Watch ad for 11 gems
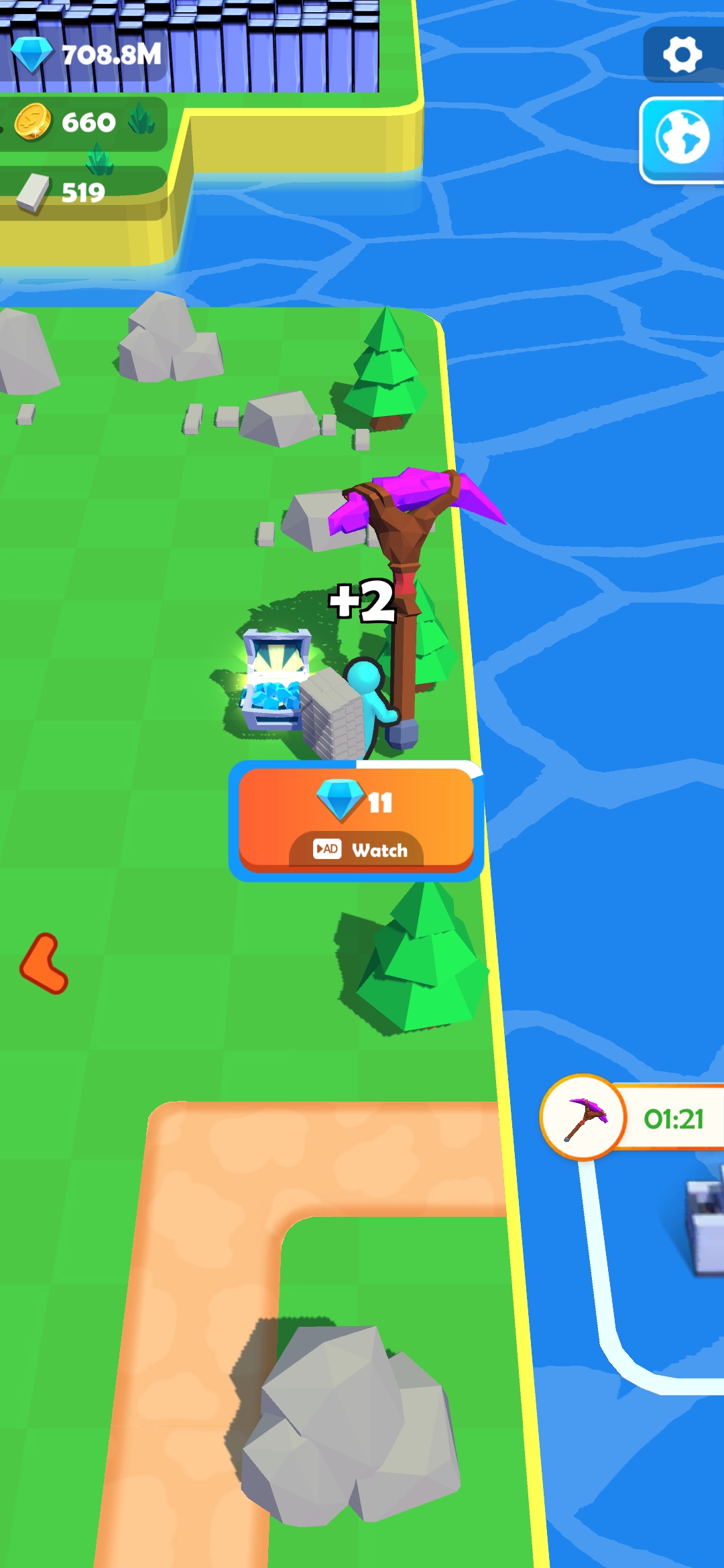Screen dimensions: 724x1568 click(357, 821)
